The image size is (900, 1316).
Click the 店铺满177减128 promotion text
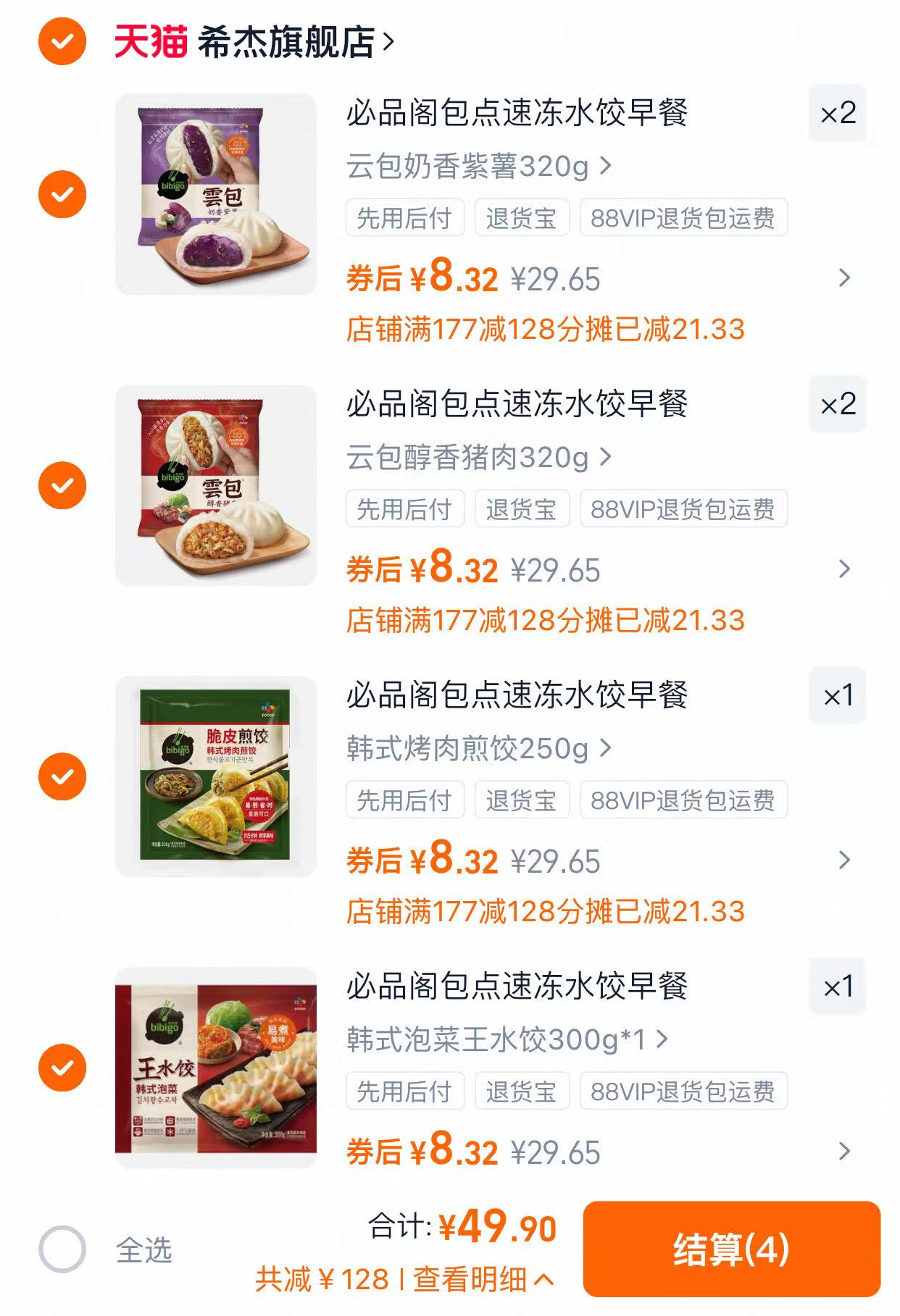click(x=547, y=330)
